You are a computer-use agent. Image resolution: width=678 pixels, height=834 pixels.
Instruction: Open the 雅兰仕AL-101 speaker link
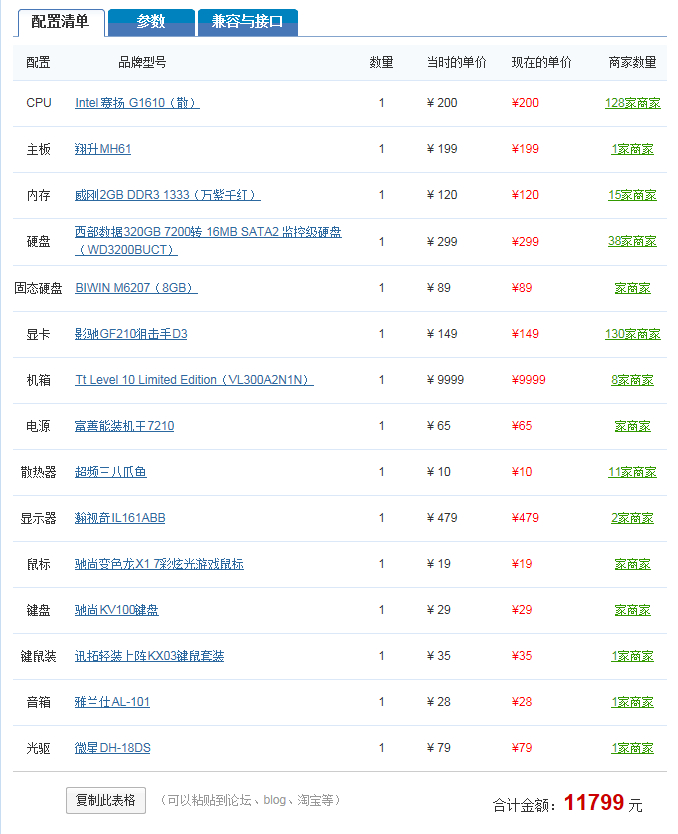click(112, 702)
